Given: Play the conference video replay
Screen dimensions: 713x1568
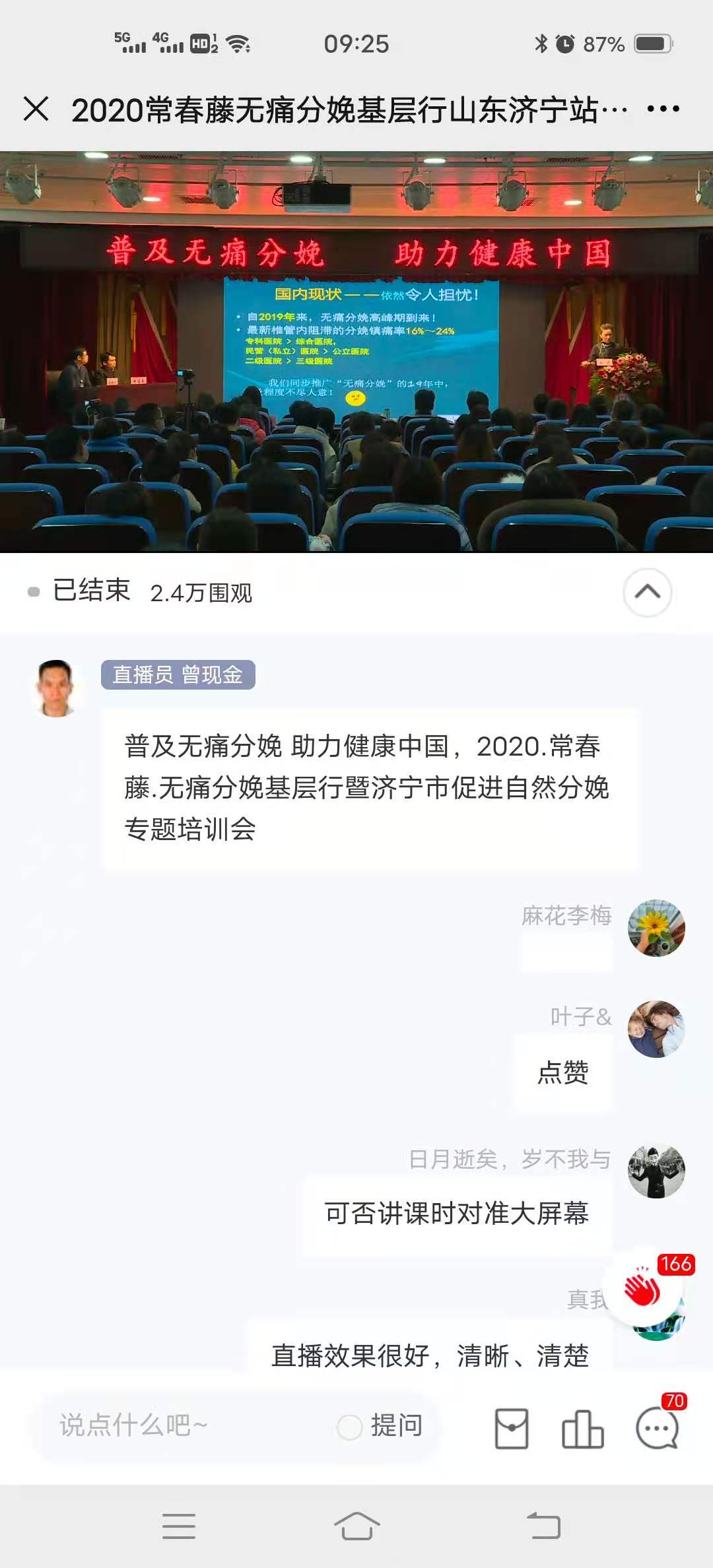Looking at the screenshot, I should 356,351.
